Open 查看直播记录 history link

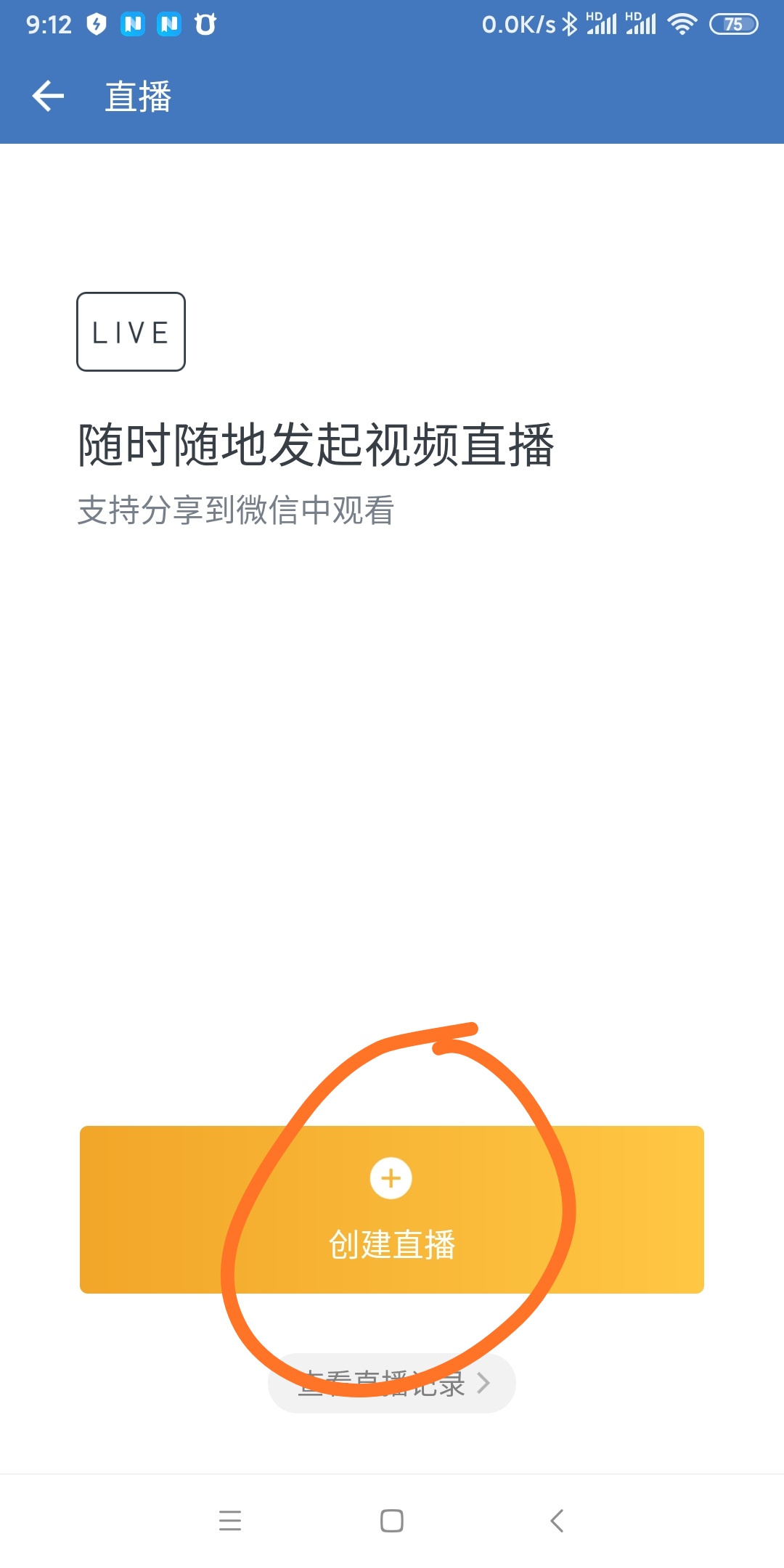(391, 1383)
